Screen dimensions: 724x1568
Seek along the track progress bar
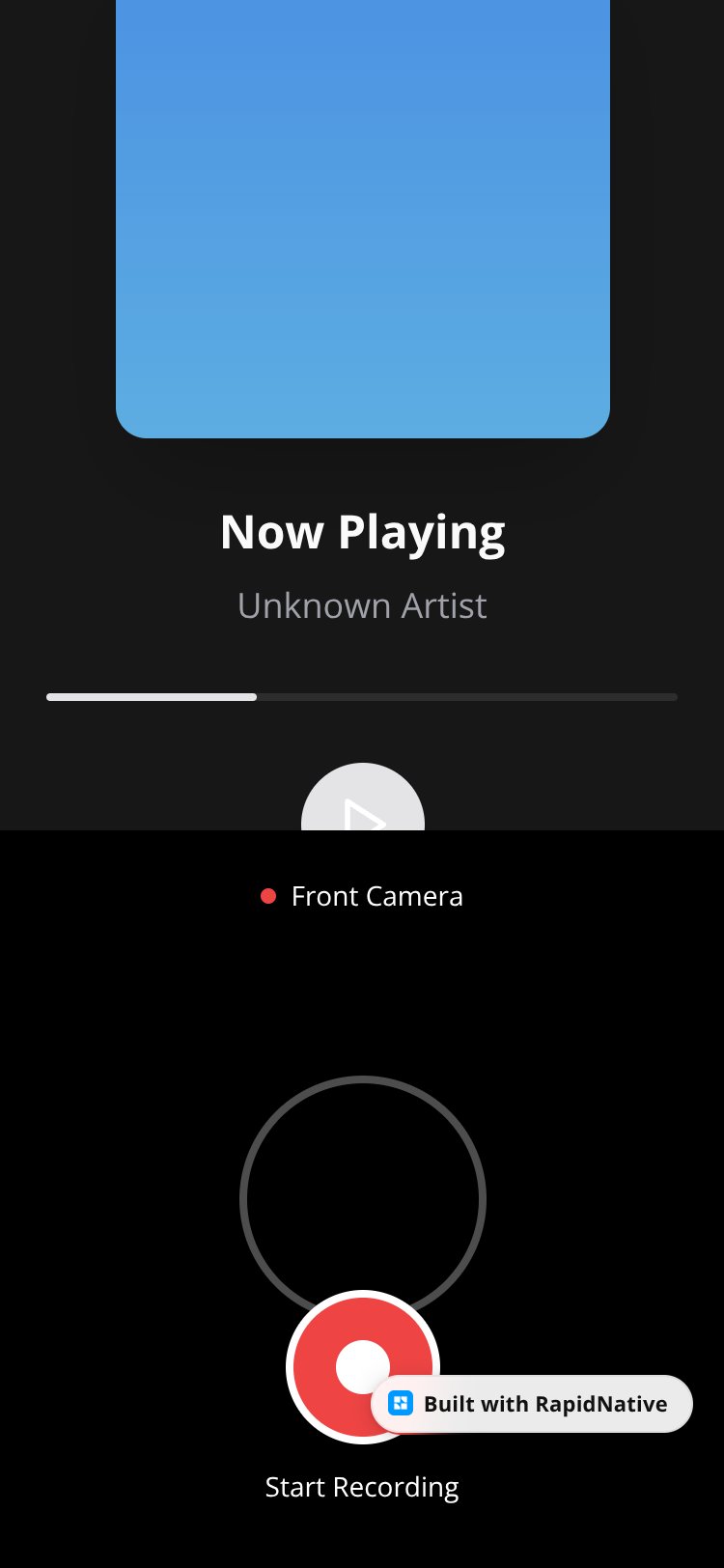point(362,696)
